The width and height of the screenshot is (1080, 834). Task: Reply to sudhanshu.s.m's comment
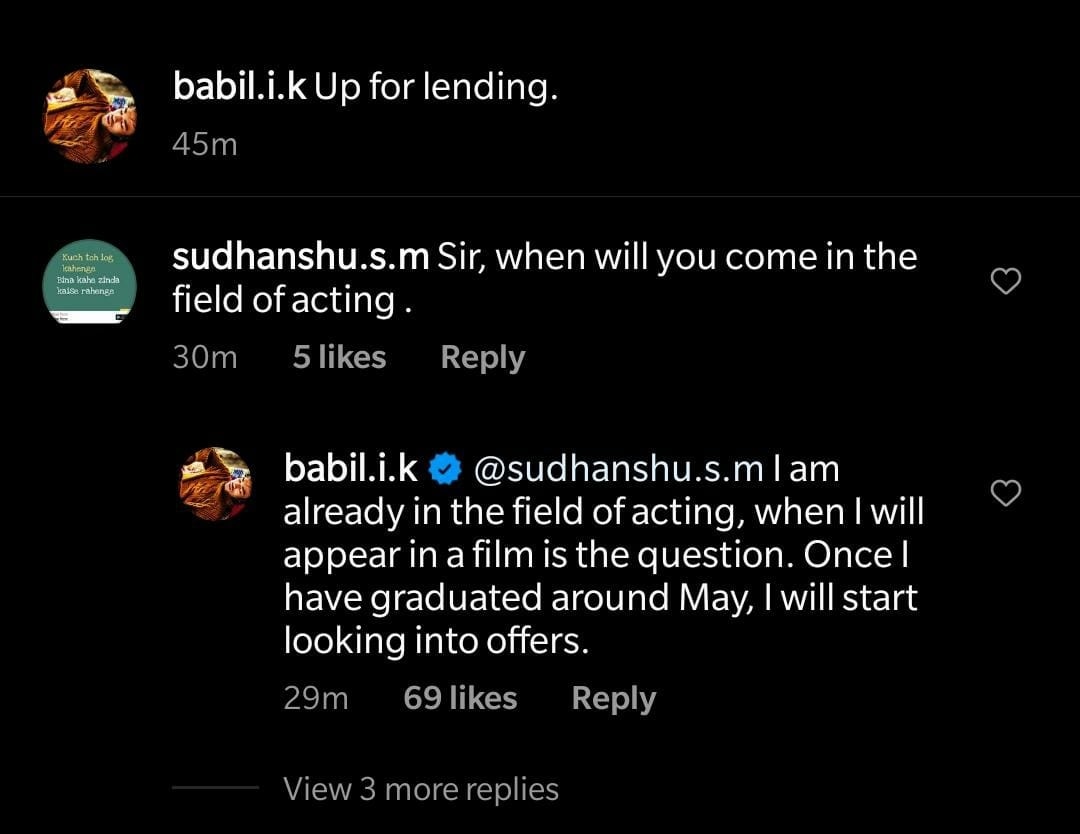(x=482, y=357)
